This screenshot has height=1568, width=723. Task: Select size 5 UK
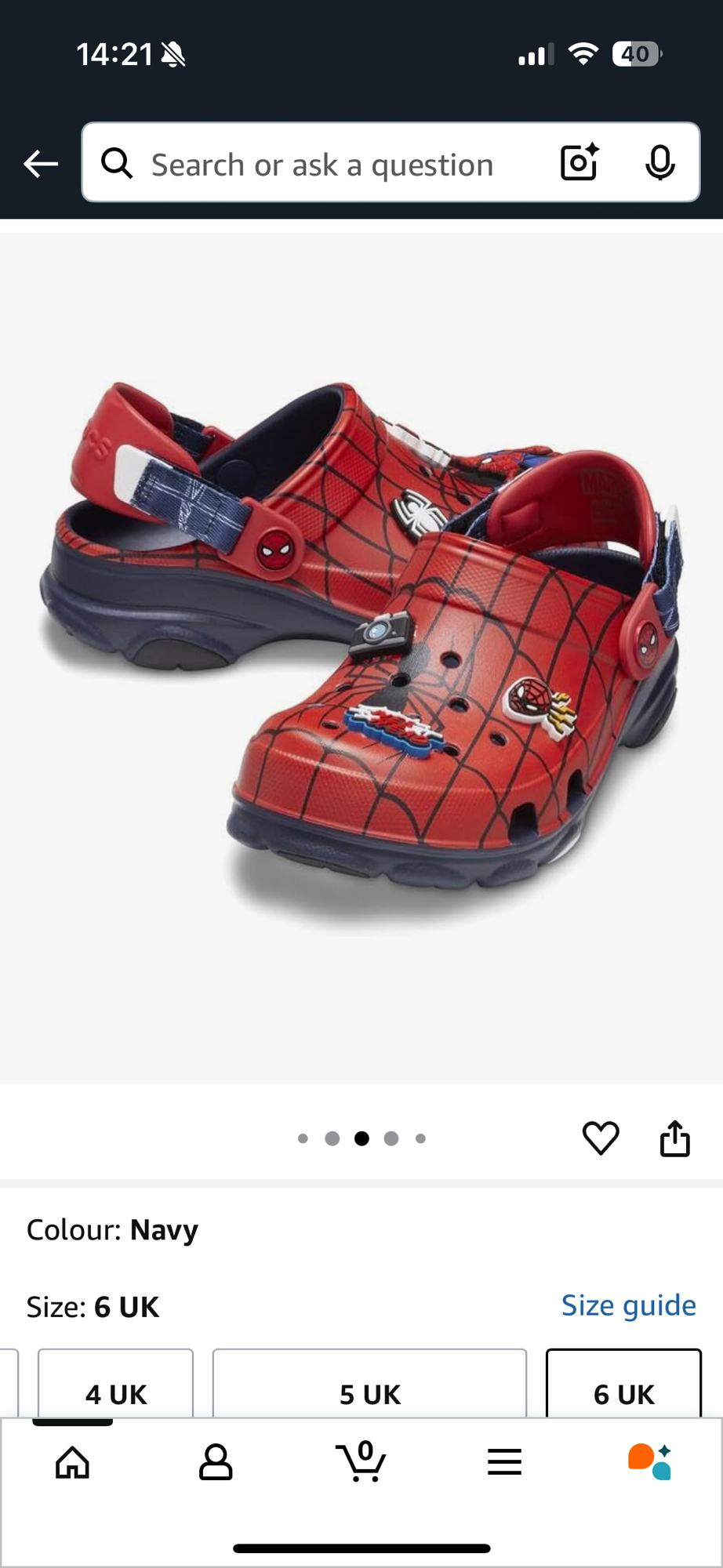point(369,1392)
